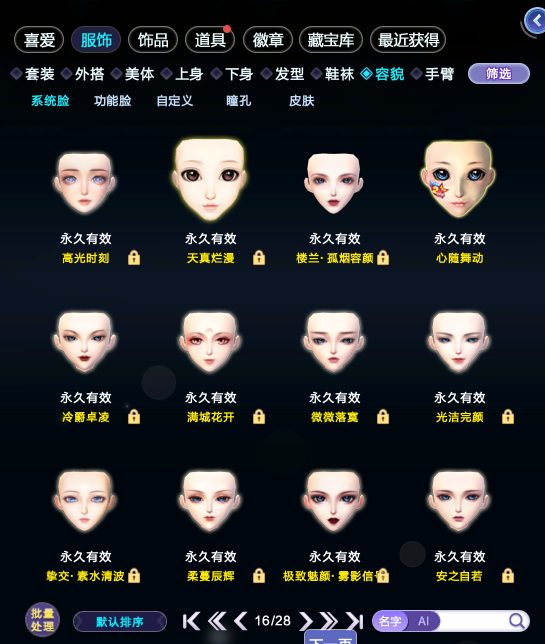
Task: Choose the 满城花开 face
Action: (x=210, y=342)
